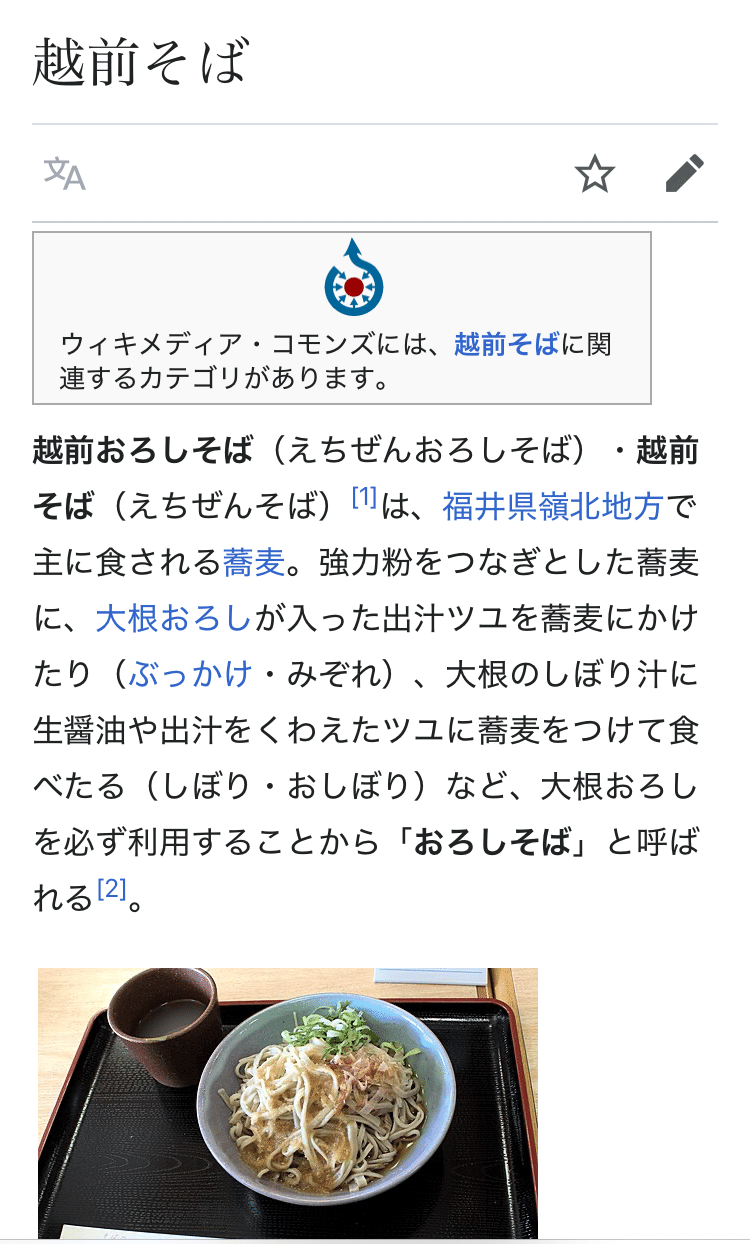Open the 大根おろし link

[174, 619]
